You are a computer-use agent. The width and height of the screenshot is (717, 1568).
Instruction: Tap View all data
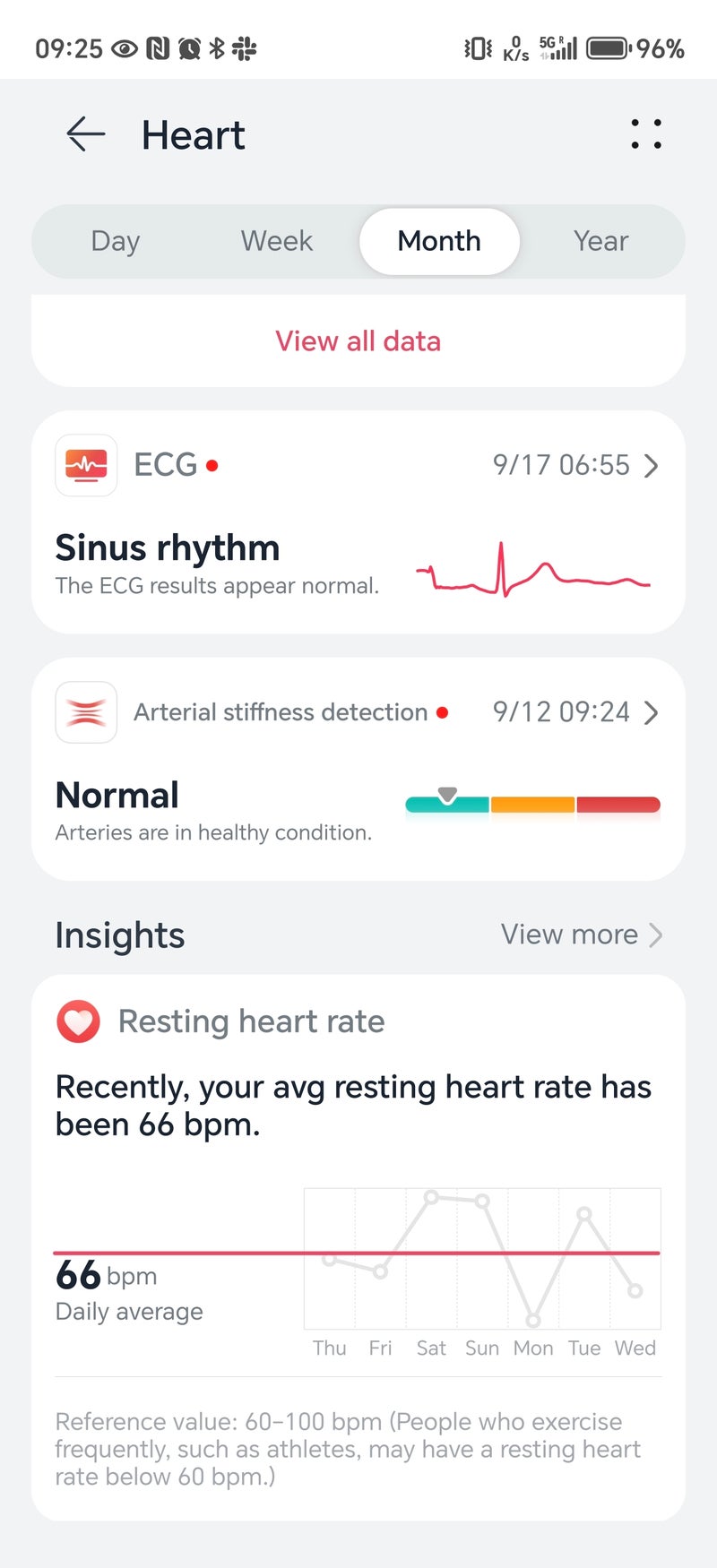coord(358,341)
